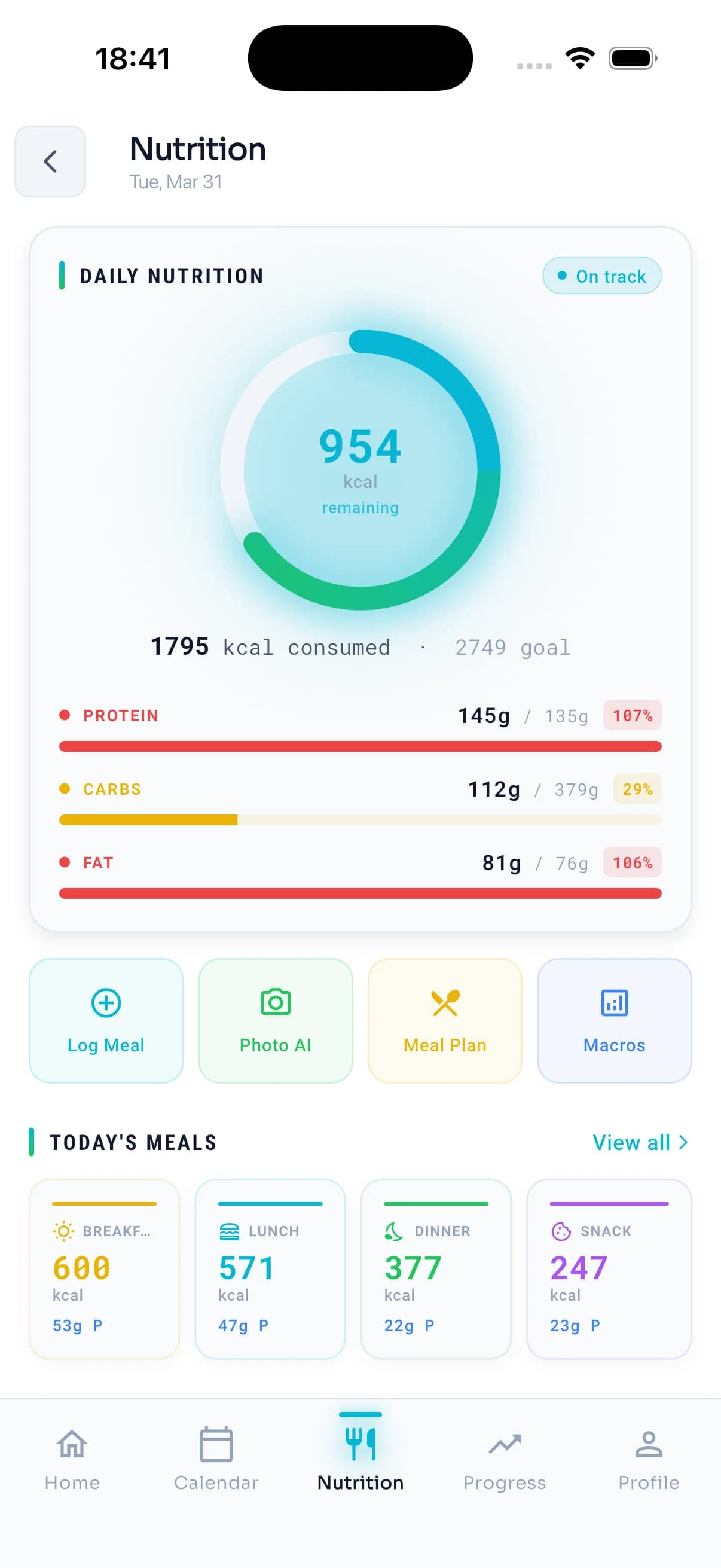Open the Meal Plan crossed utensils icon

pos(445,1002)
